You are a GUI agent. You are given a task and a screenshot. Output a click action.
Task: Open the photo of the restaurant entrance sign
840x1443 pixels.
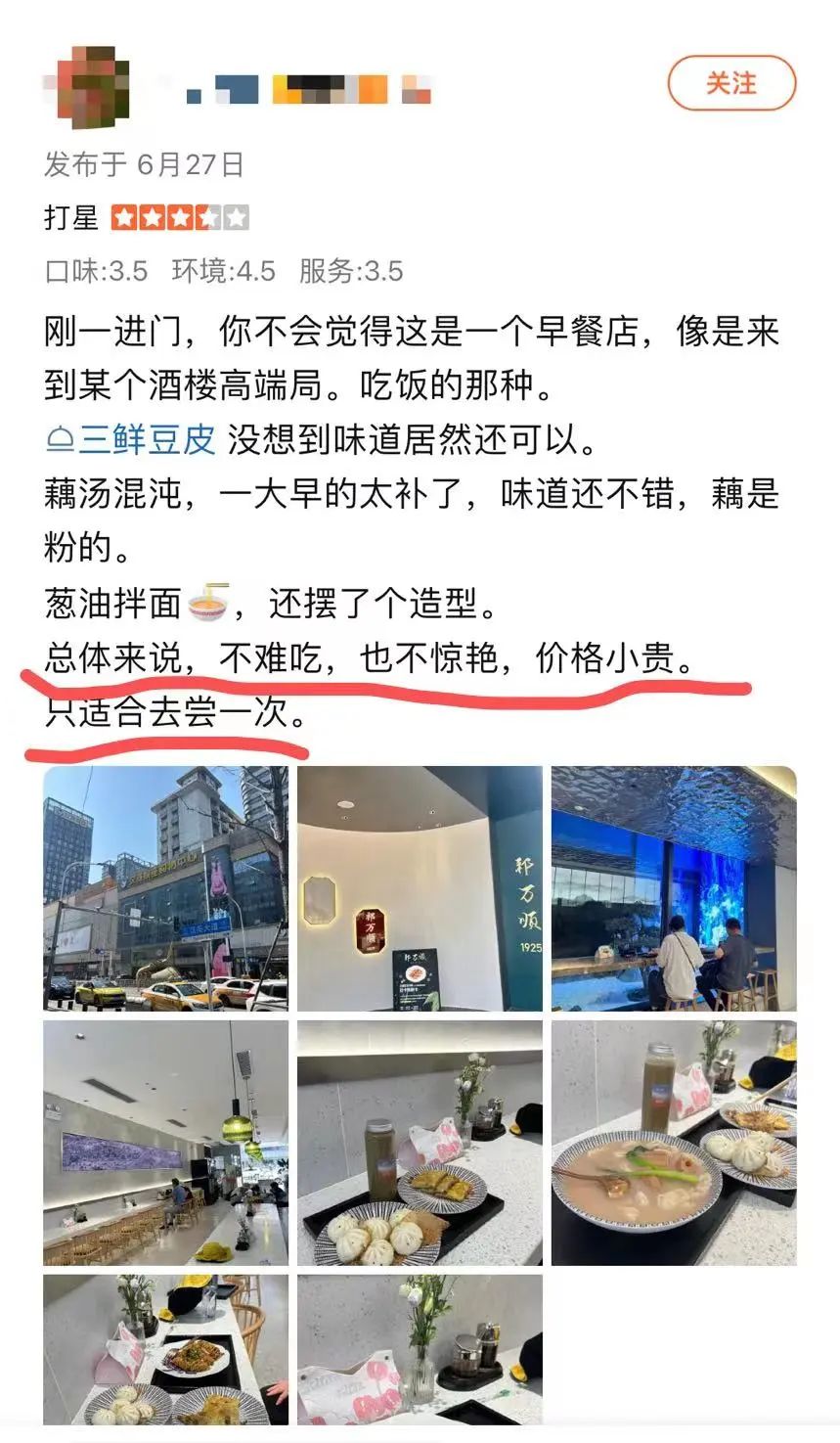420,888
